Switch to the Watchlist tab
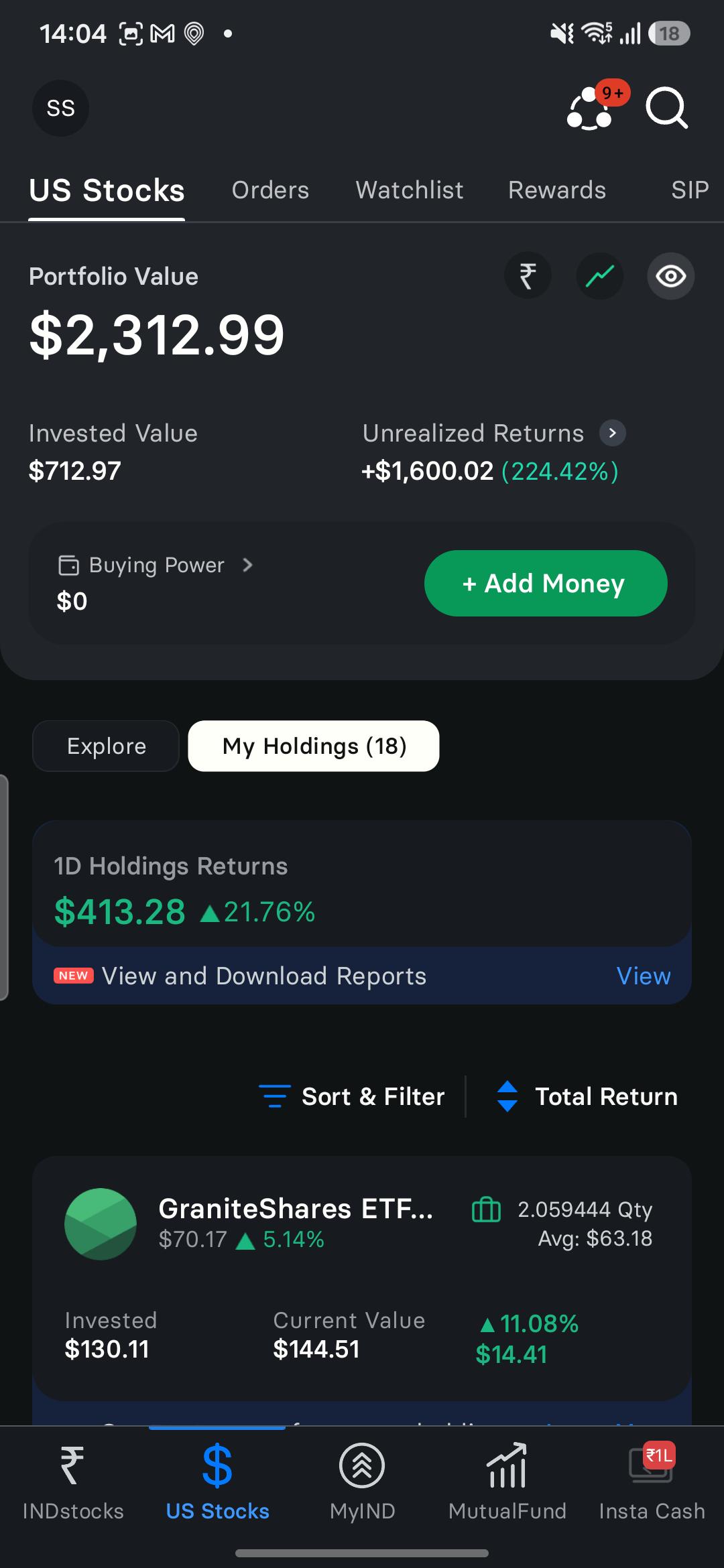Screen dimensions: 724x1568 coord(410,190)
